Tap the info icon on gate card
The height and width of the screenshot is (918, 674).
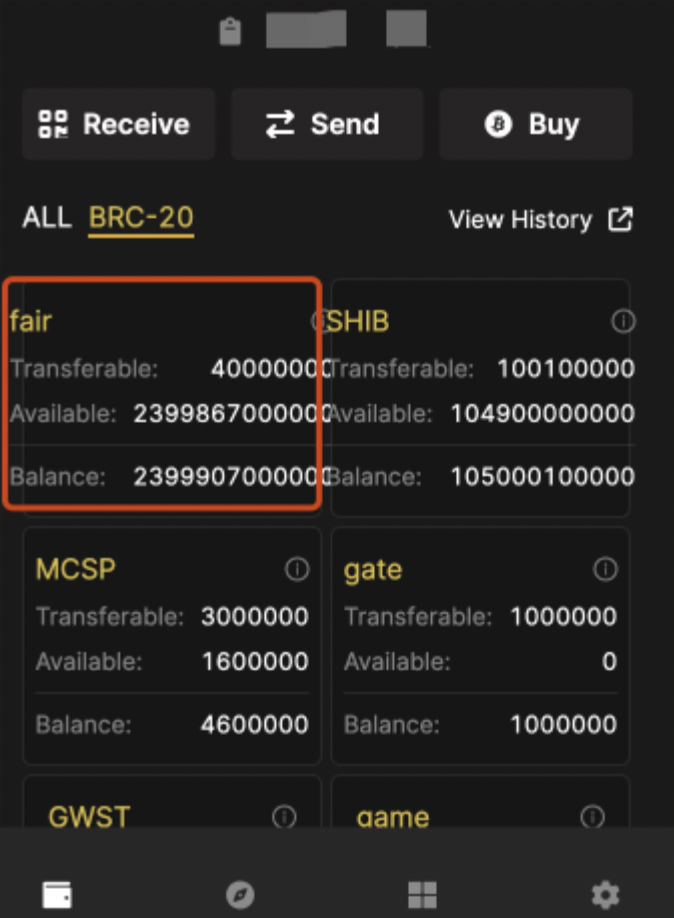(x=605, y=569)
